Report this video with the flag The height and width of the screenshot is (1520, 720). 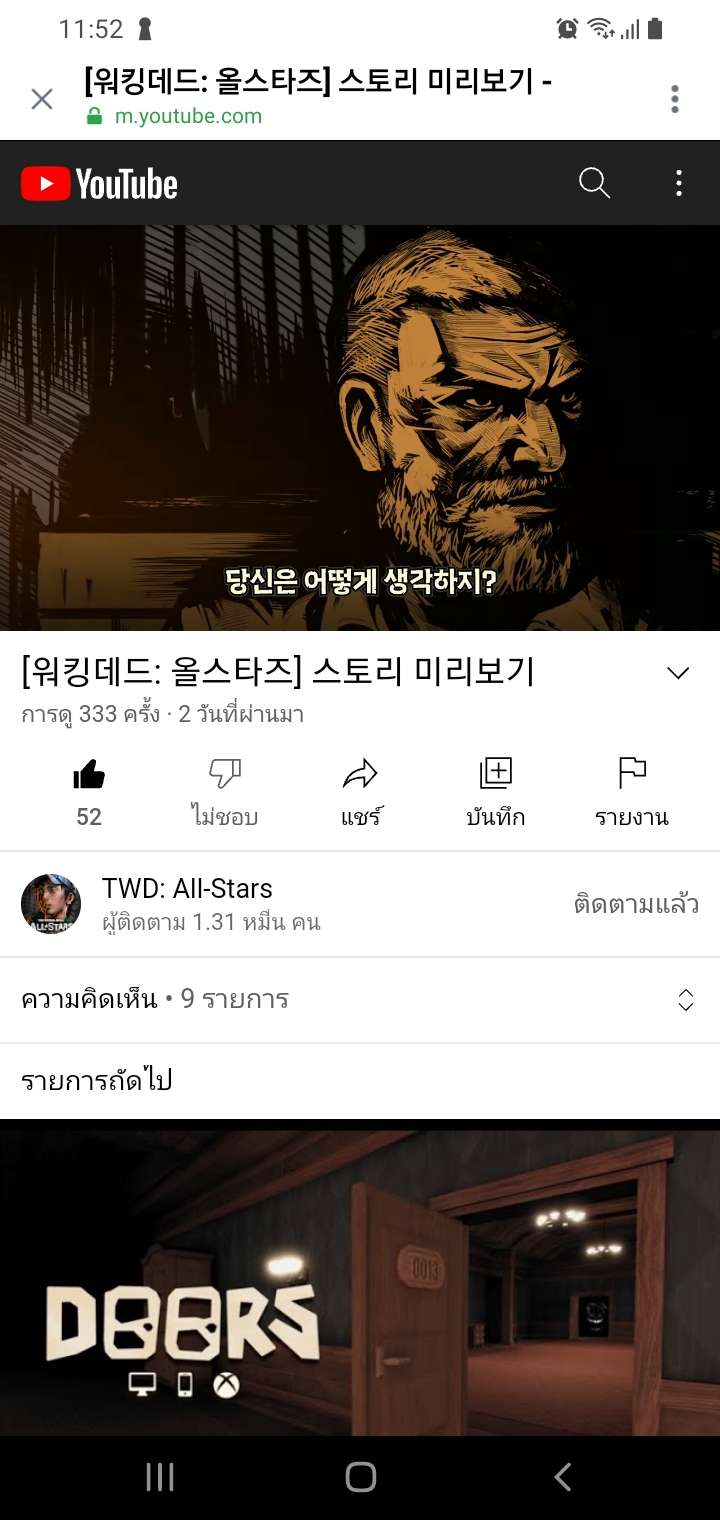pyautogui.click(x=632, y=792)
